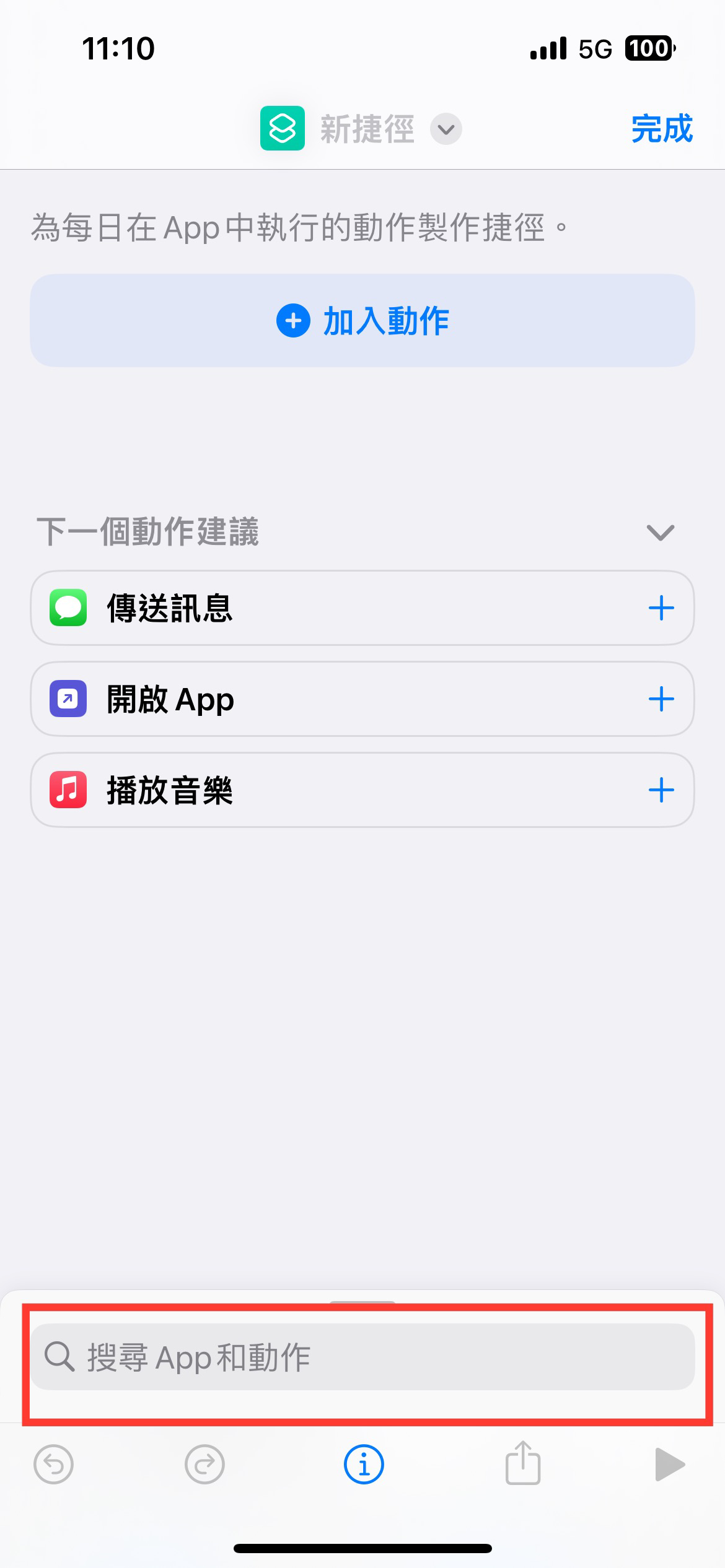Image resolution: width=725 pixels, height=1568 pixels.
Task: Undo the last change
Action: 53,1465
